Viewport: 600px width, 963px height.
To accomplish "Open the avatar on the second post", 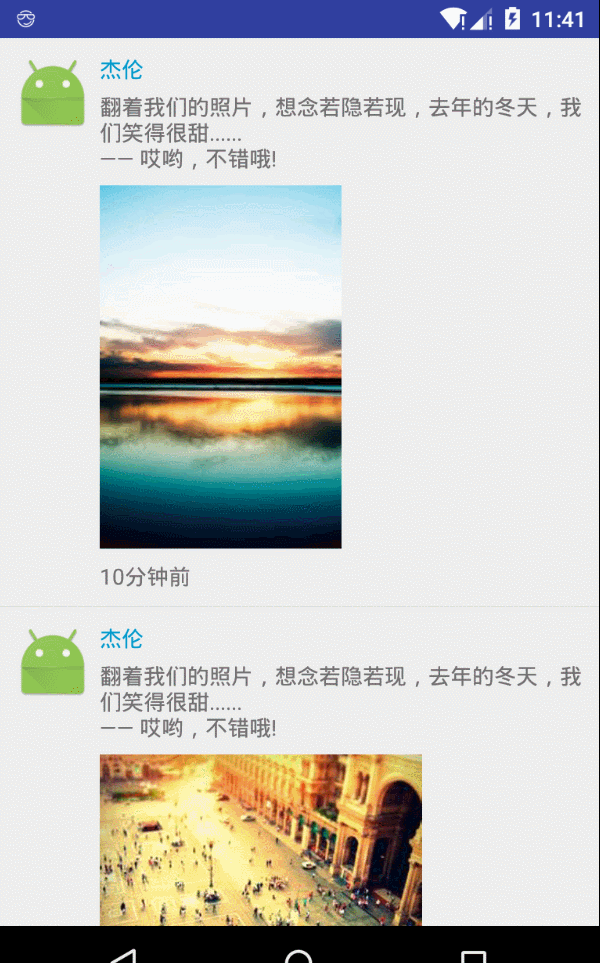I will click(x=52, y=662).
